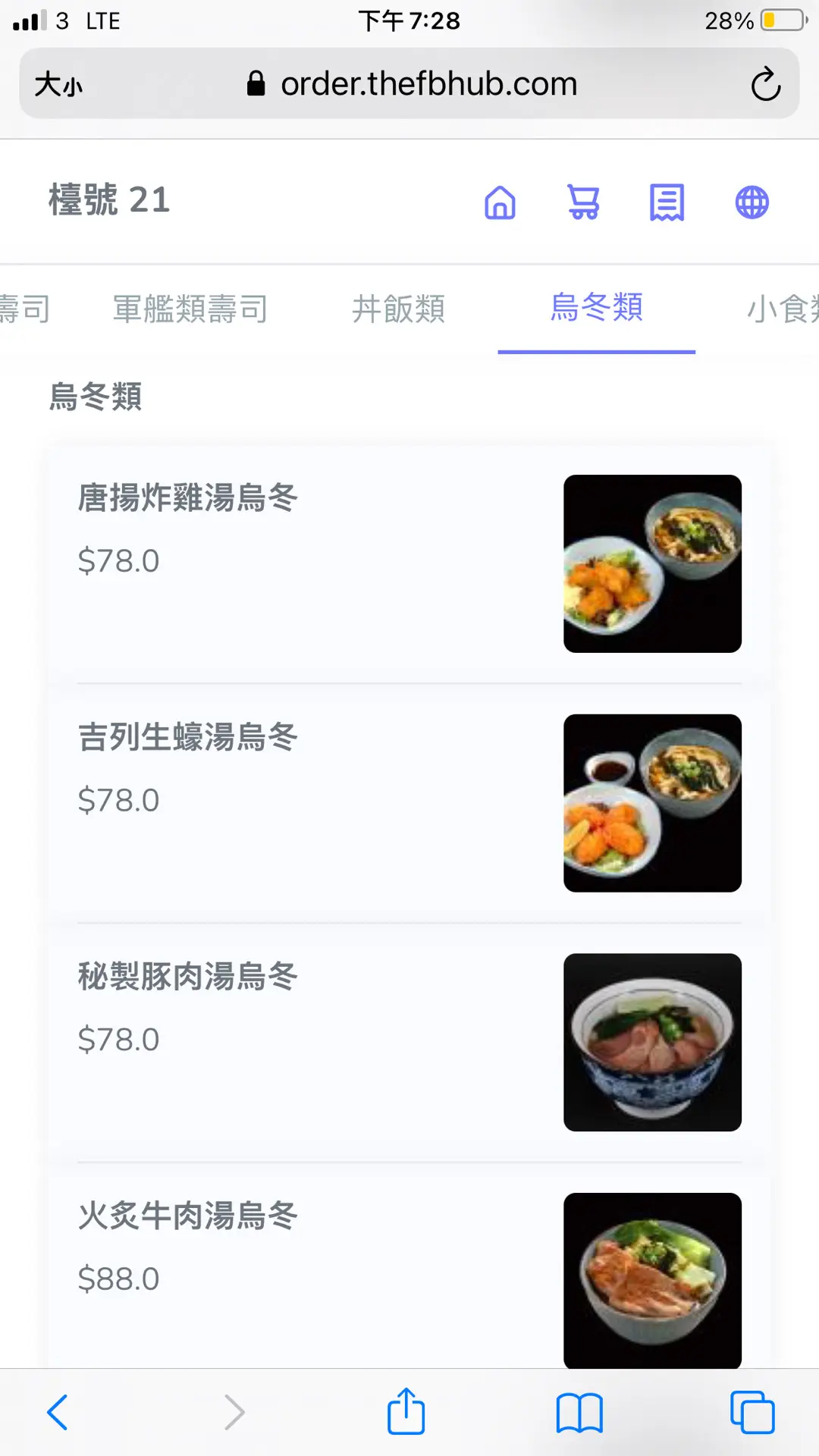The height and width of the screenshot is (1456, 819).
Task: View the order receipt list
Action: (x=667, y=202)
